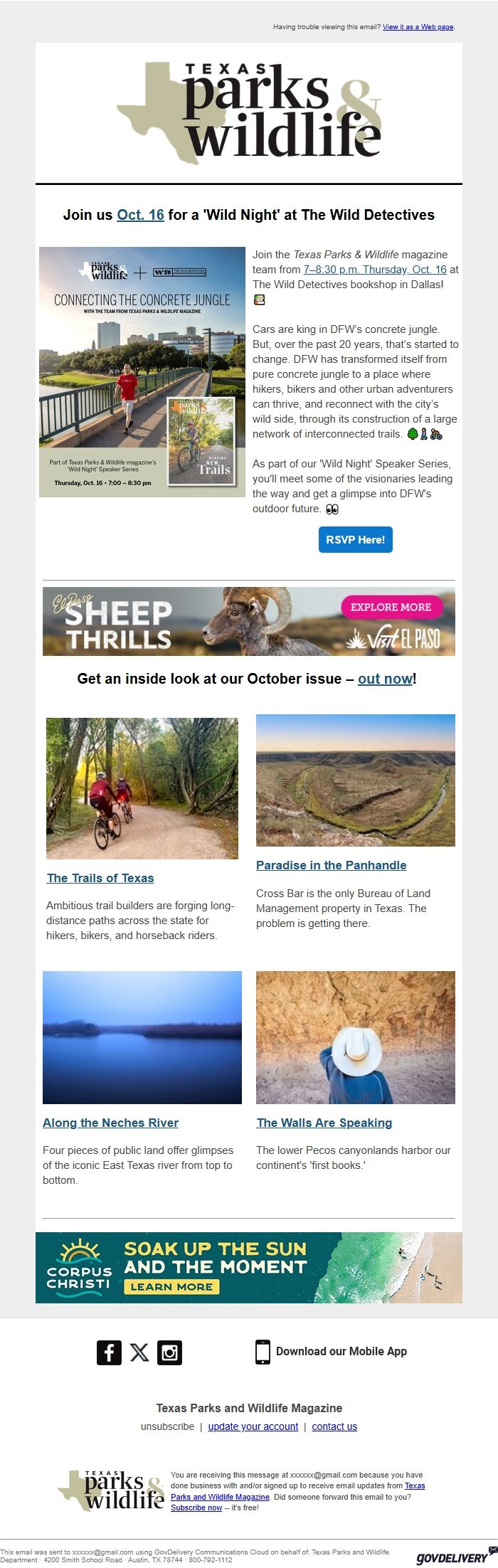Image resolution: width=498 pixels, height=1568 pixels.
Task: Tap the RSVP Here! button
Action: [x=355, y=540]
